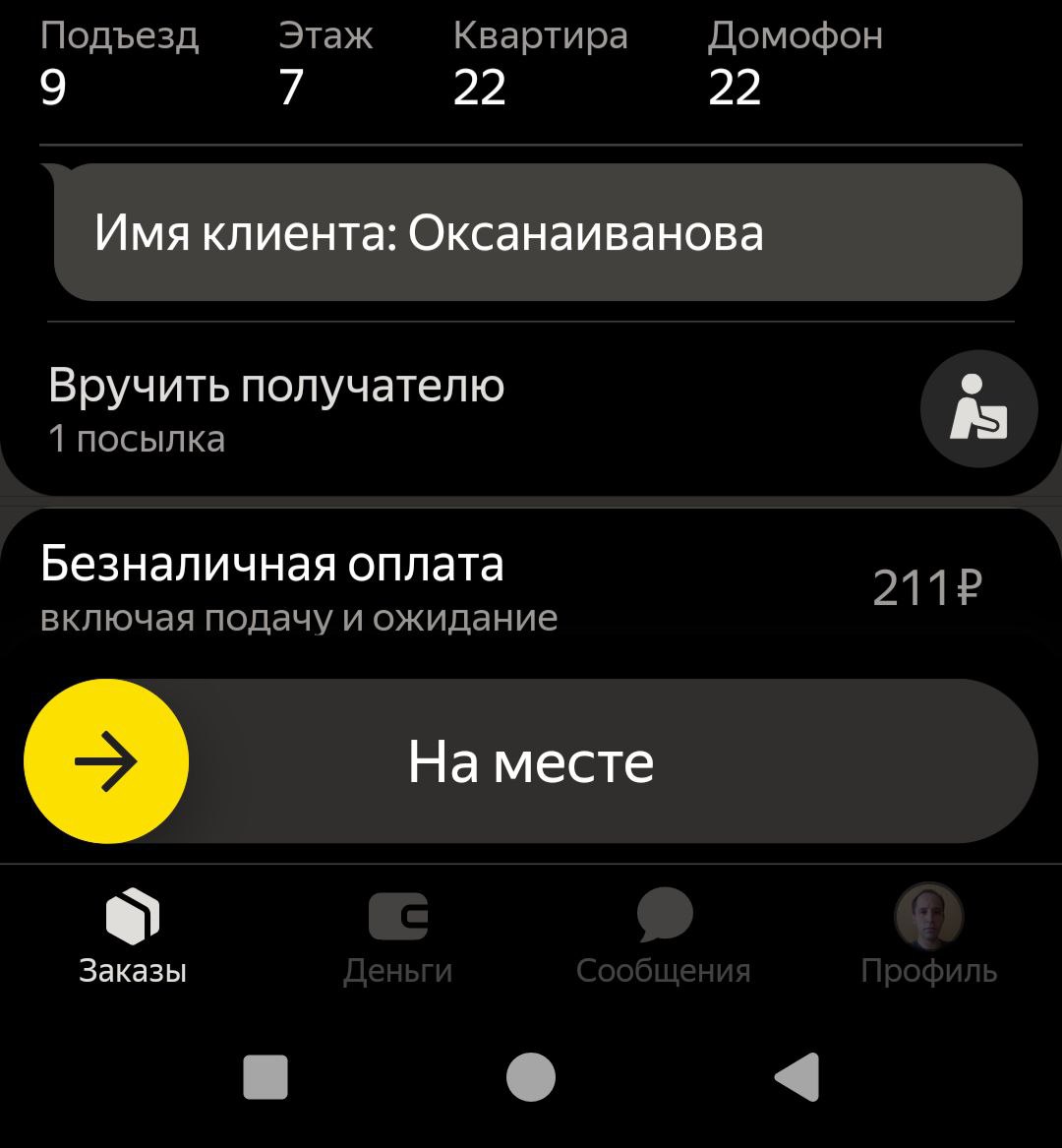
Task: Tap the yellow arrow button for На месте
Action: tap(106, 761)
